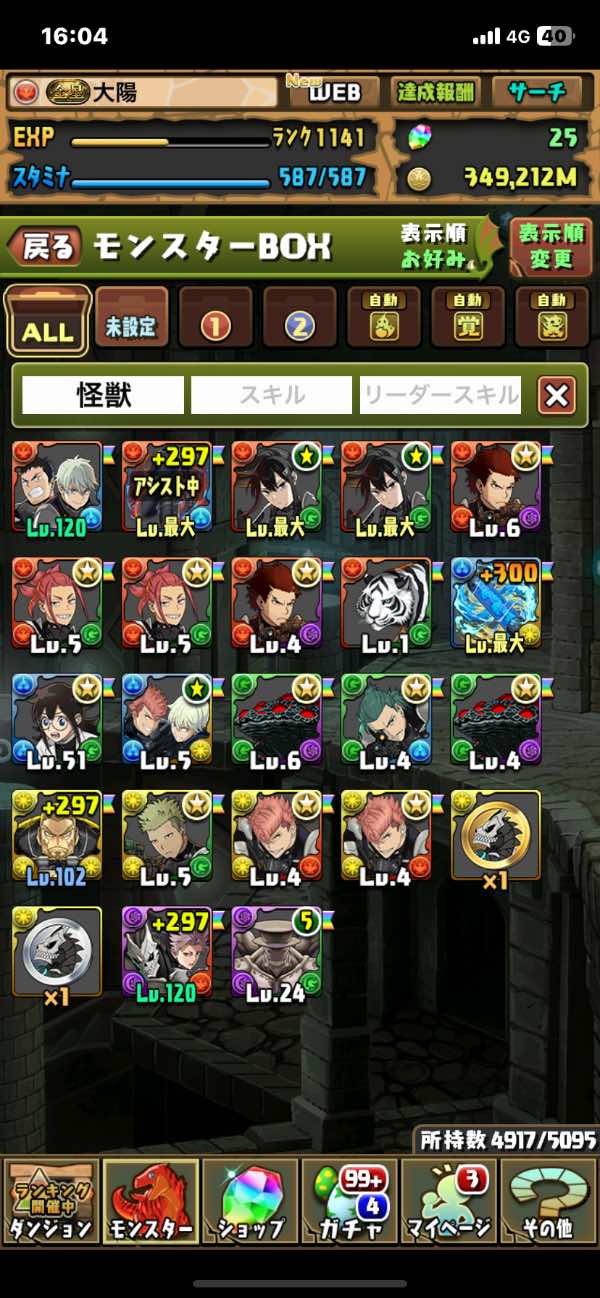Tap the リーダースキル search field

pyautogui.click(x=440, y=395)
